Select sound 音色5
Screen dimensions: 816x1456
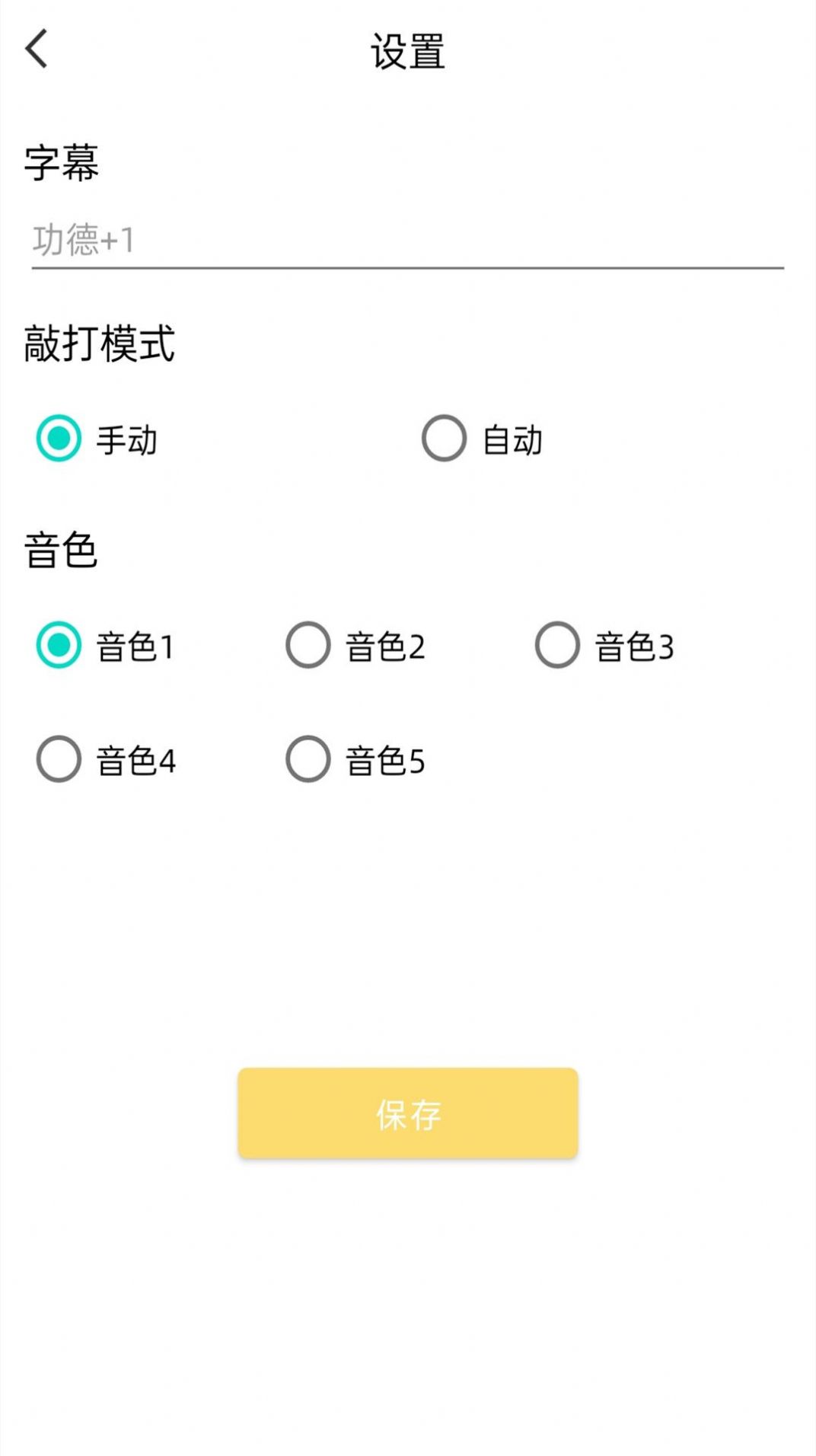click(x=308, y=758)
